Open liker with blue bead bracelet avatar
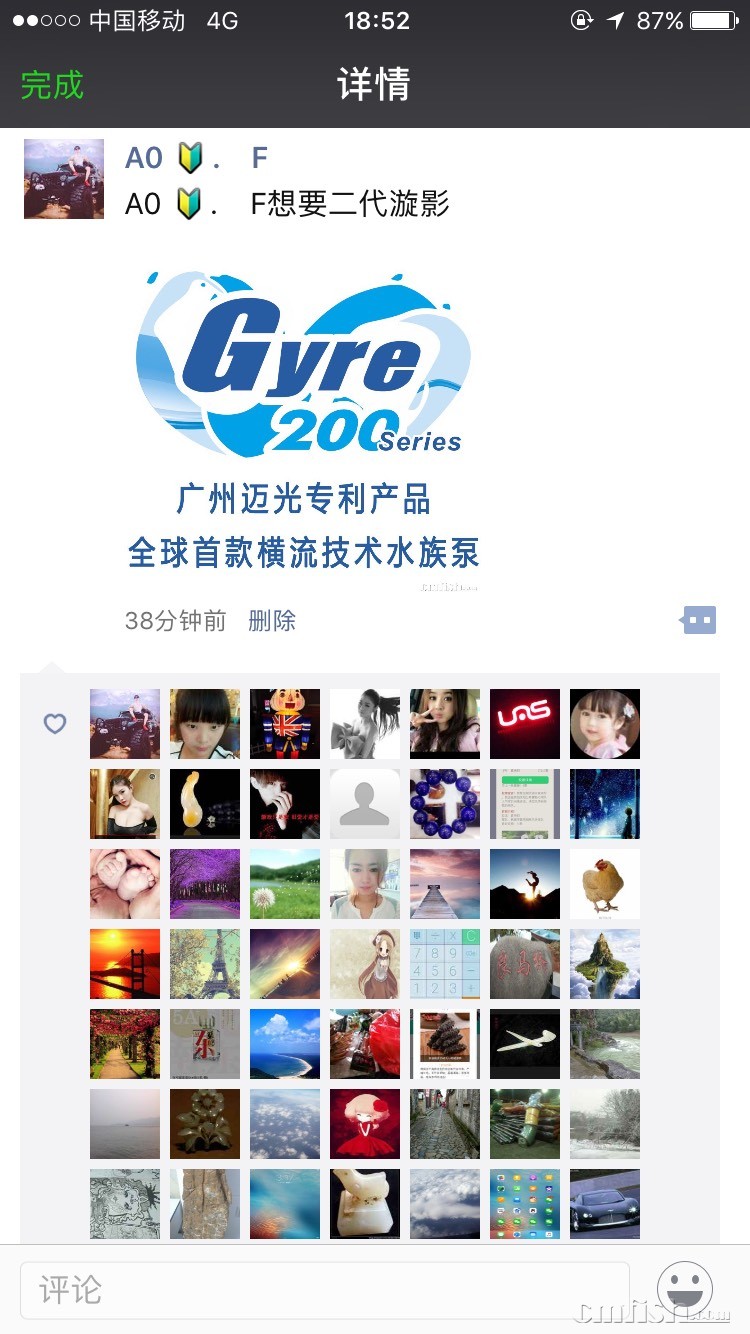750x1334 pixels. pyautogui.click(x=445, y=804)
